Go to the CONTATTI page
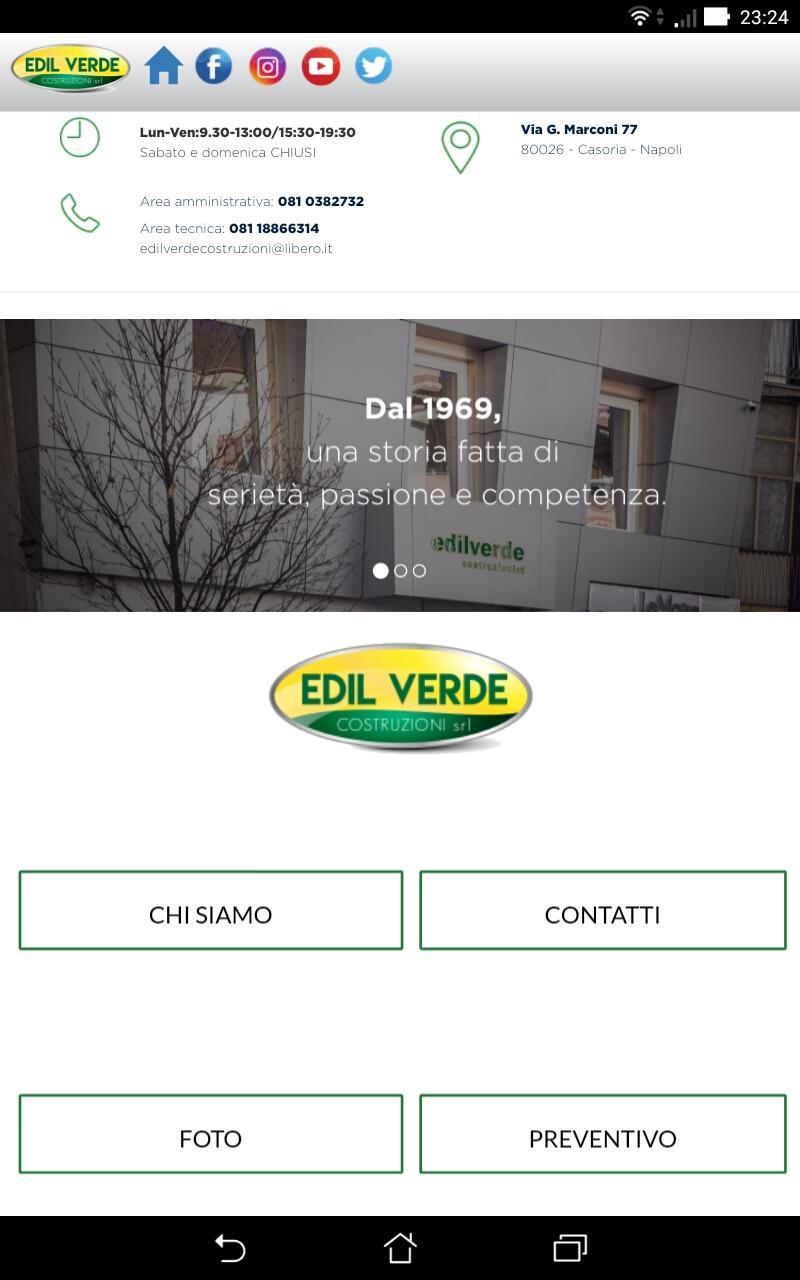 pos(602,910)
